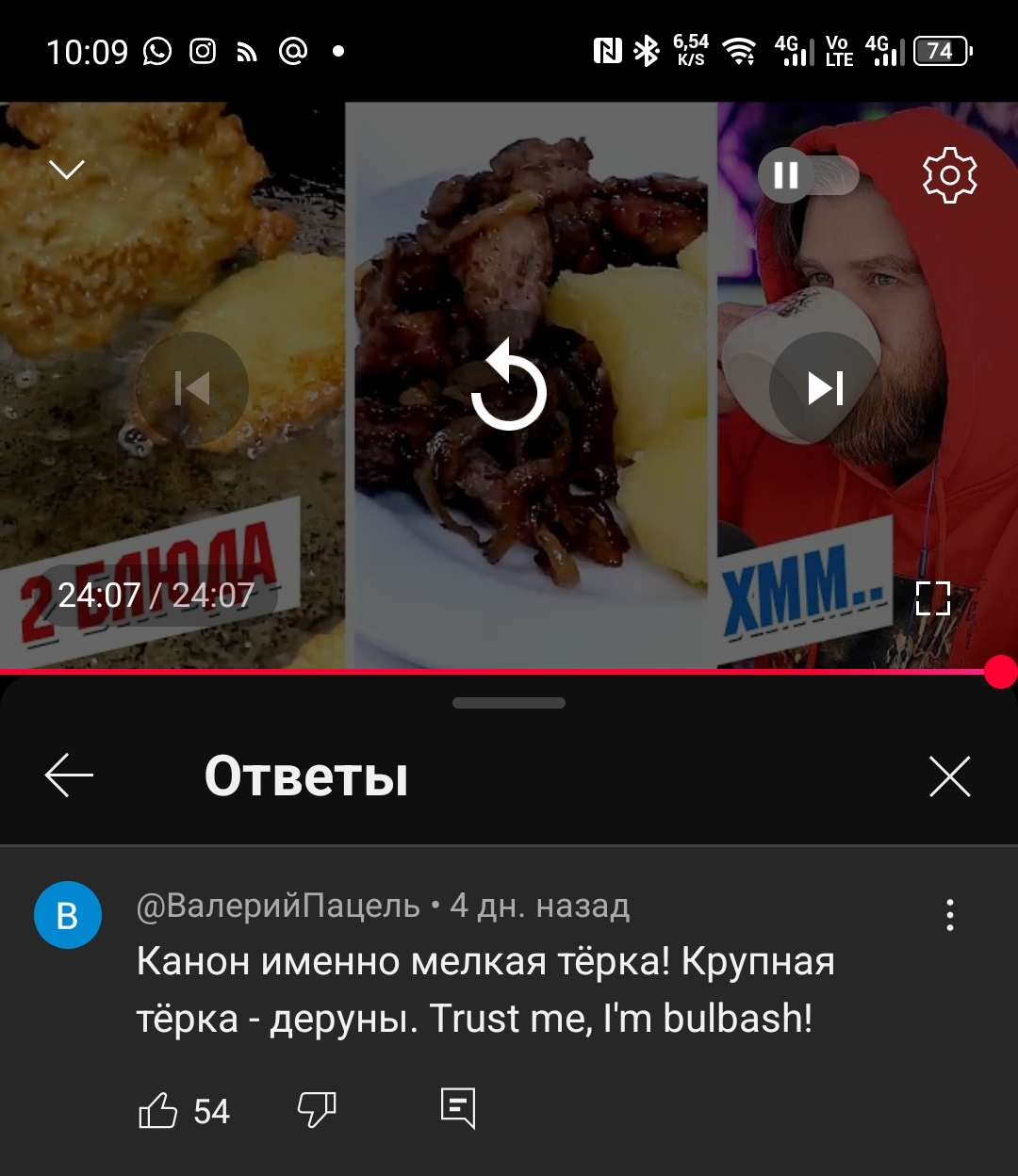Open options menu for ВалерийПацель's comment
This screenshot has height=1176, width=1018.
click(x=949, y=915)
